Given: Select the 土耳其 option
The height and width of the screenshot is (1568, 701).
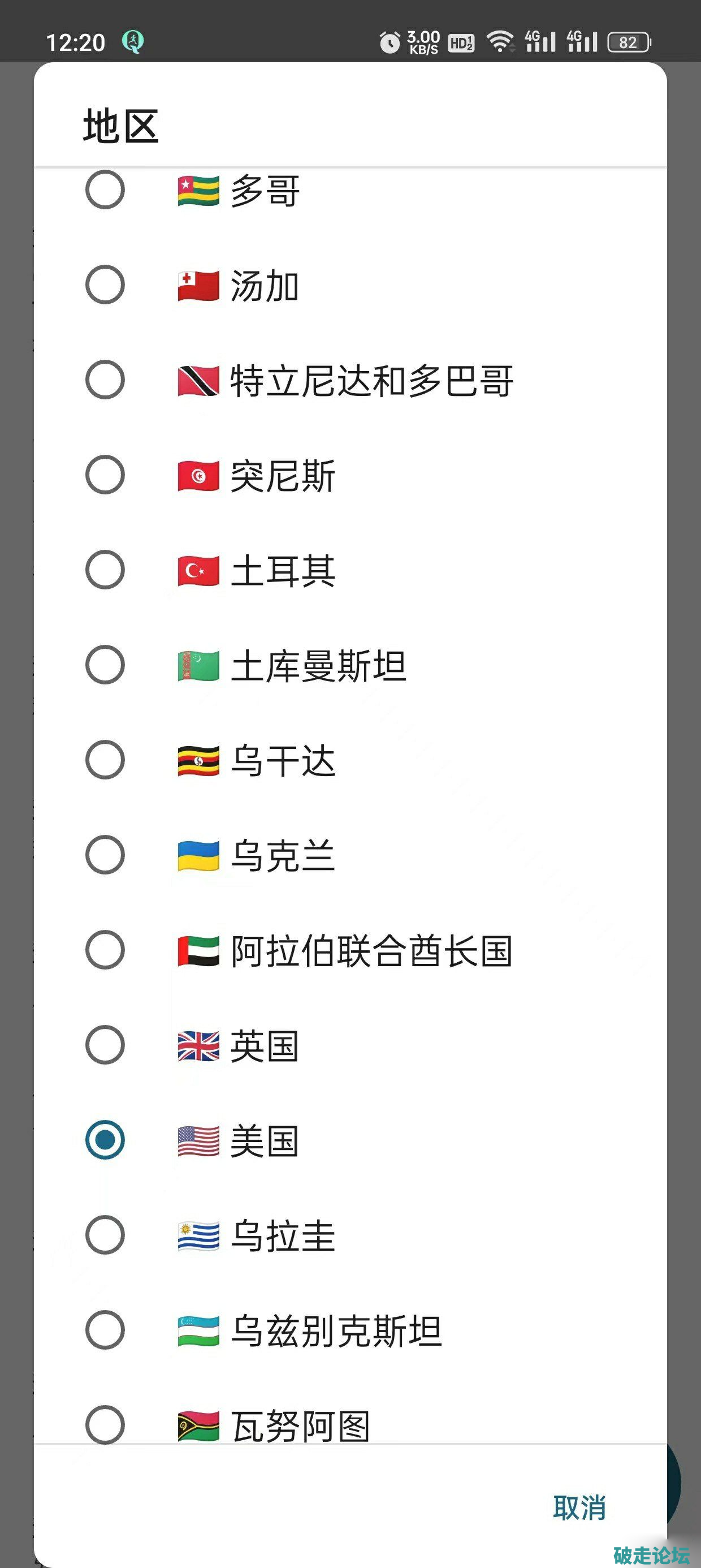Looking at the screenshot, I should 105,570.
